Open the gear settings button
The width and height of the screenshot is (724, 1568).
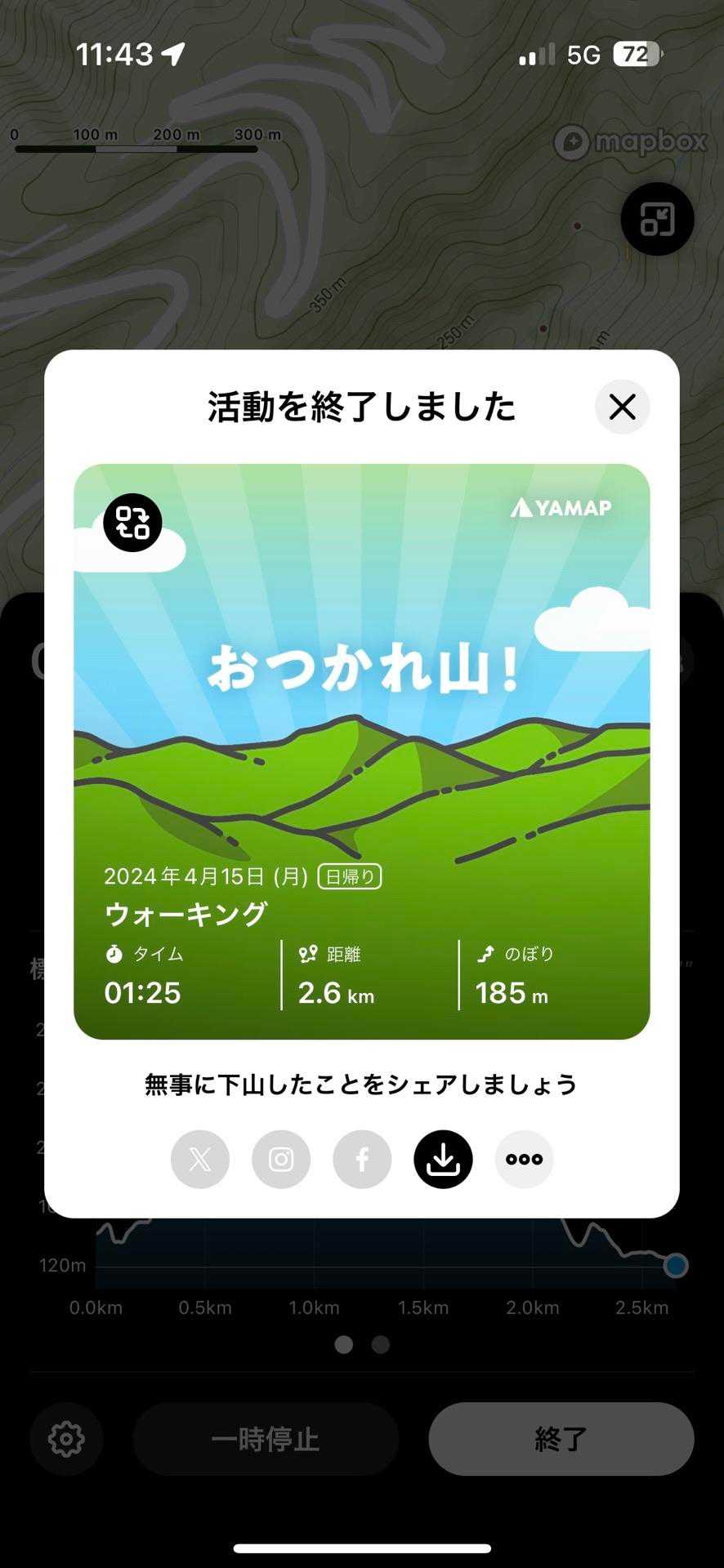[67, 1439]
